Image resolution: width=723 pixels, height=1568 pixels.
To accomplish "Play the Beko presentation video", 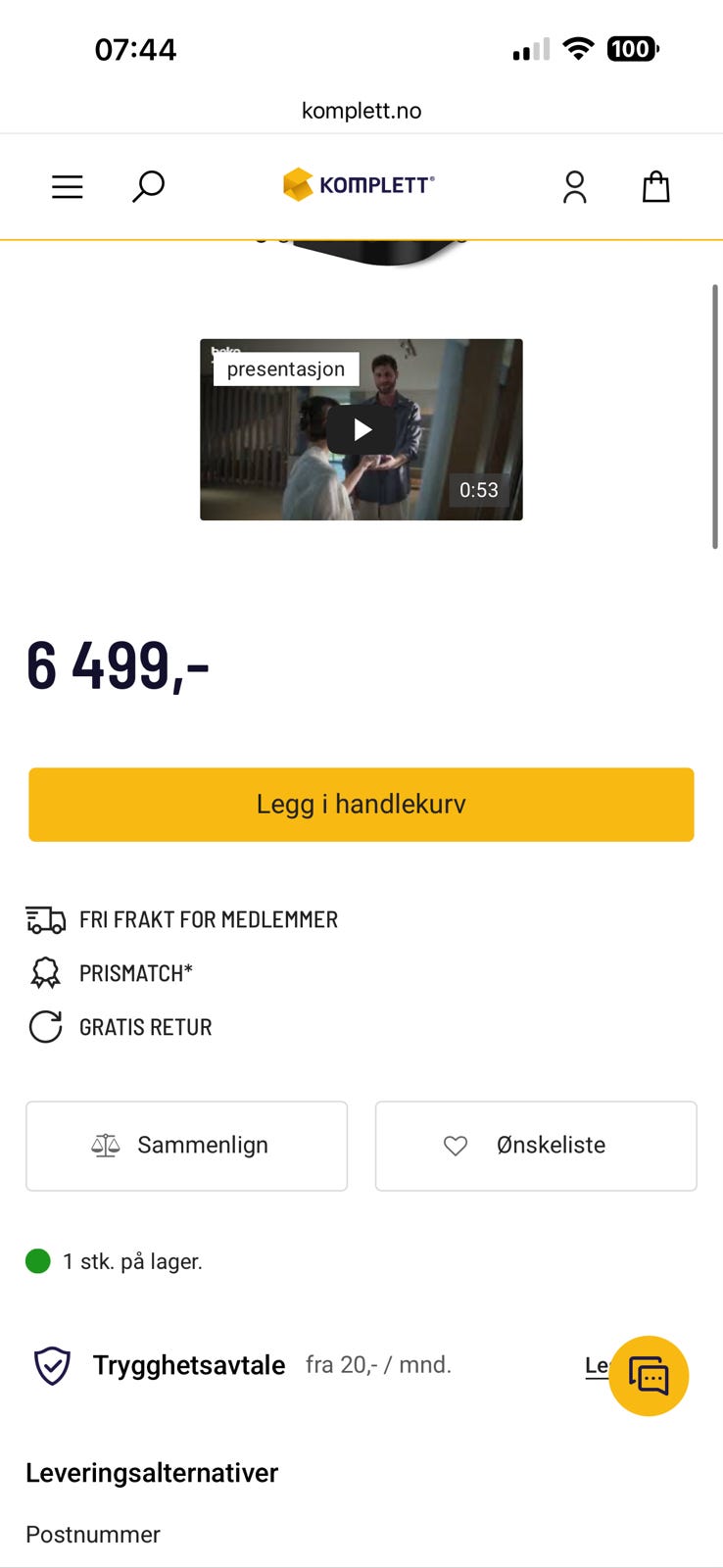I will 361,428.
